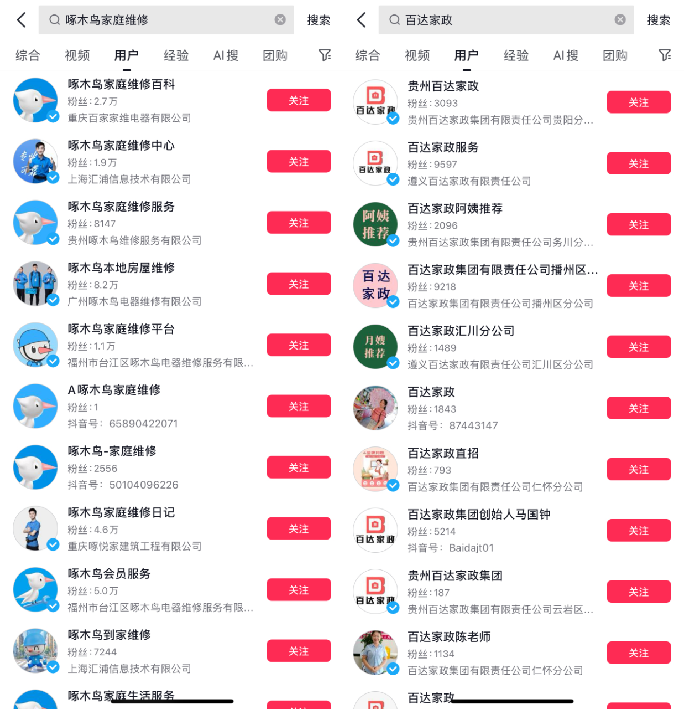The height and width of the screenshot is (709, 685).
Task: Clear the 百达家政 search text
Action: (x=620, y=20)
